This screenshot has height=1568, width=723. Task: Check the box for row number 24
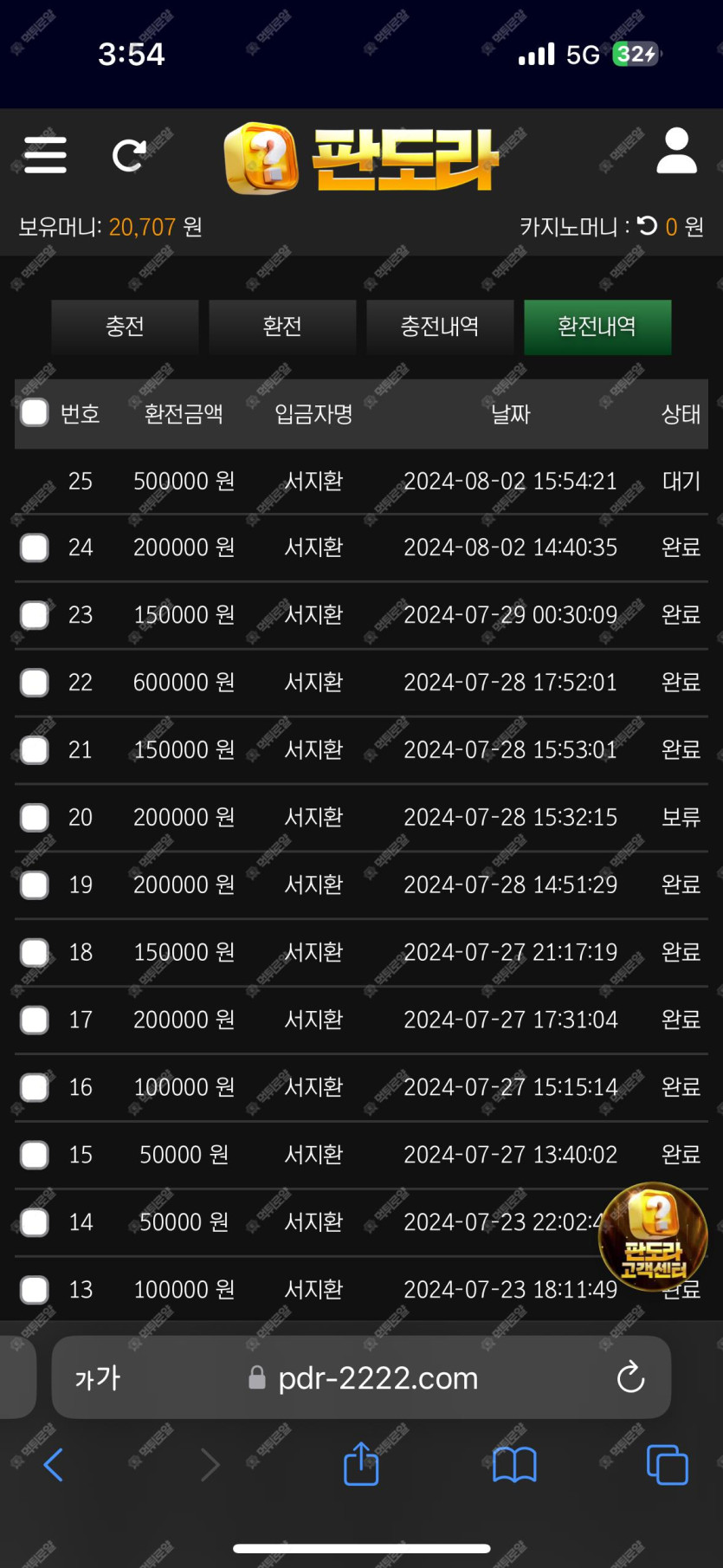35,548
